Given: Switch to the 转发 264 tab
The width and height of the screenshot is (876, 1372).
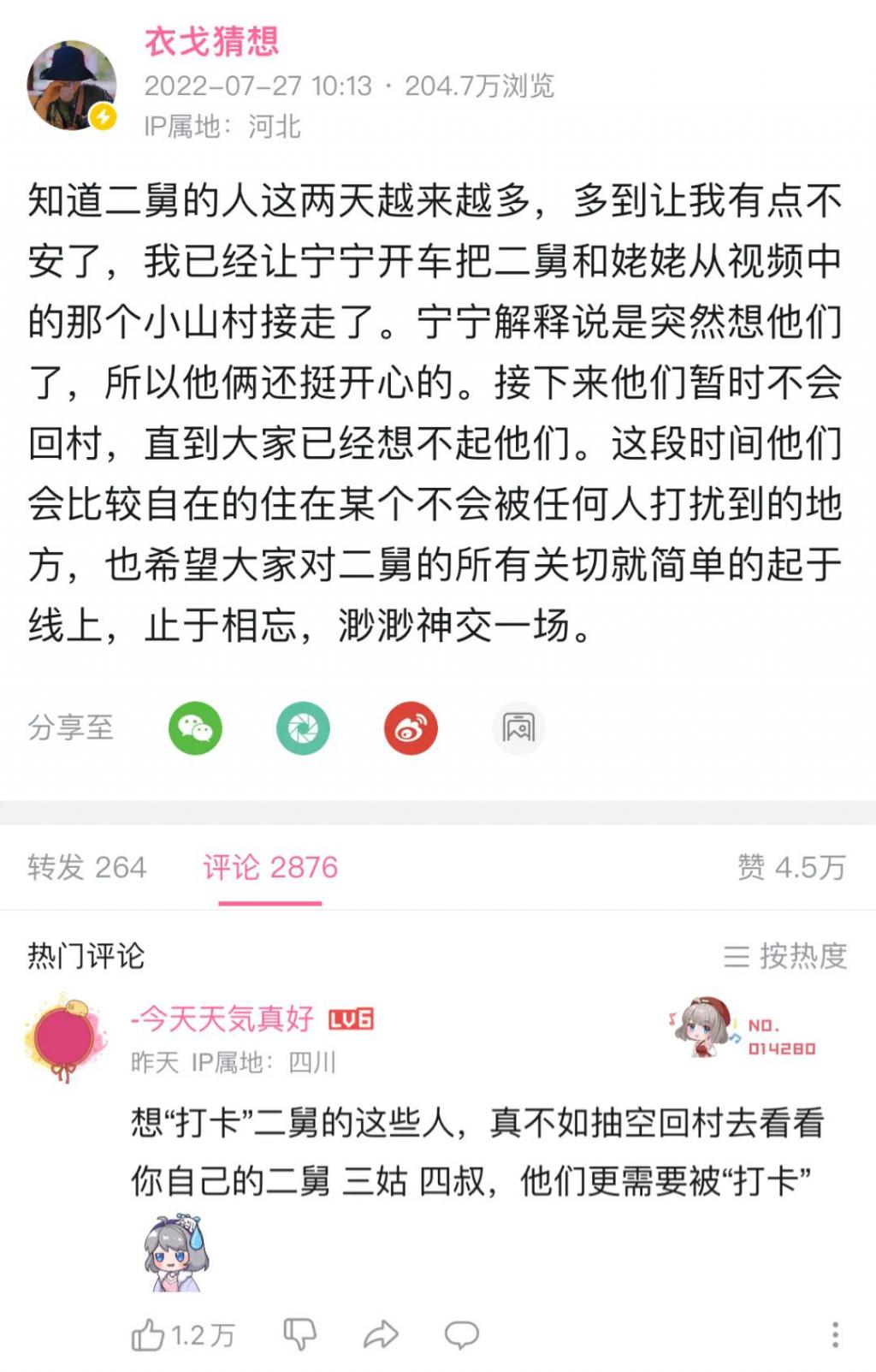Looking at the screenshot, I should pos(86,867).
